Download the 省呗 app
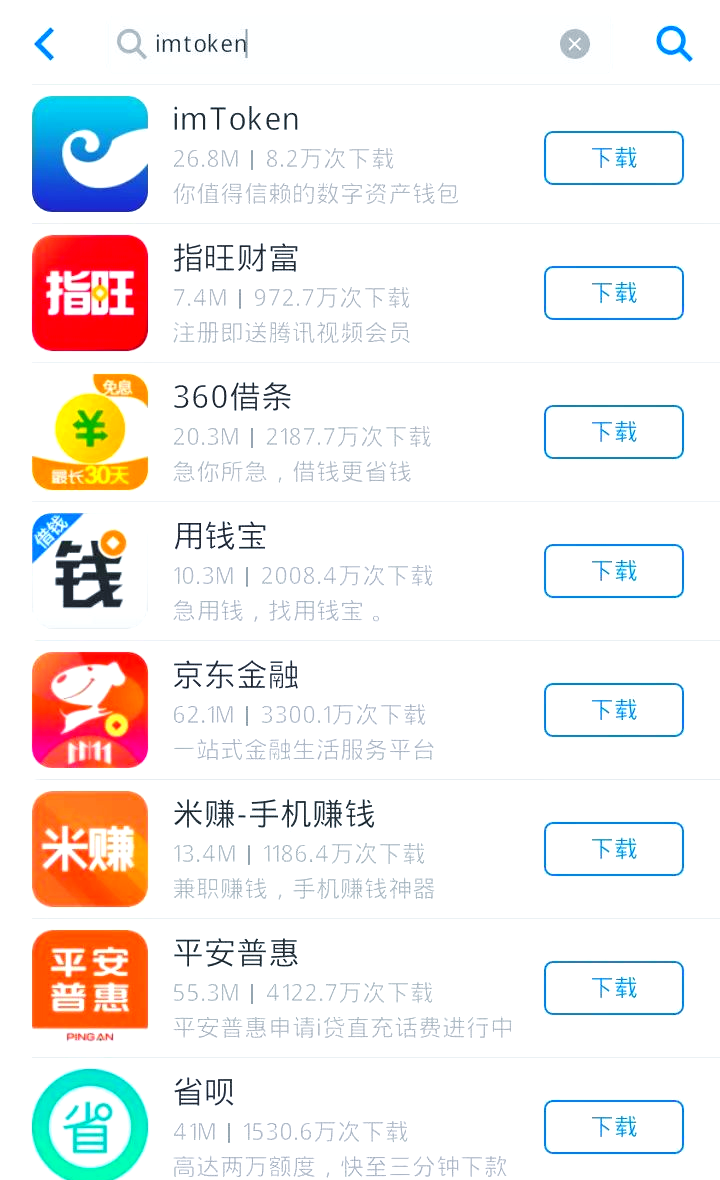Image resolution: width=720 pixels, height=1180 pixels. point(613,1127)
